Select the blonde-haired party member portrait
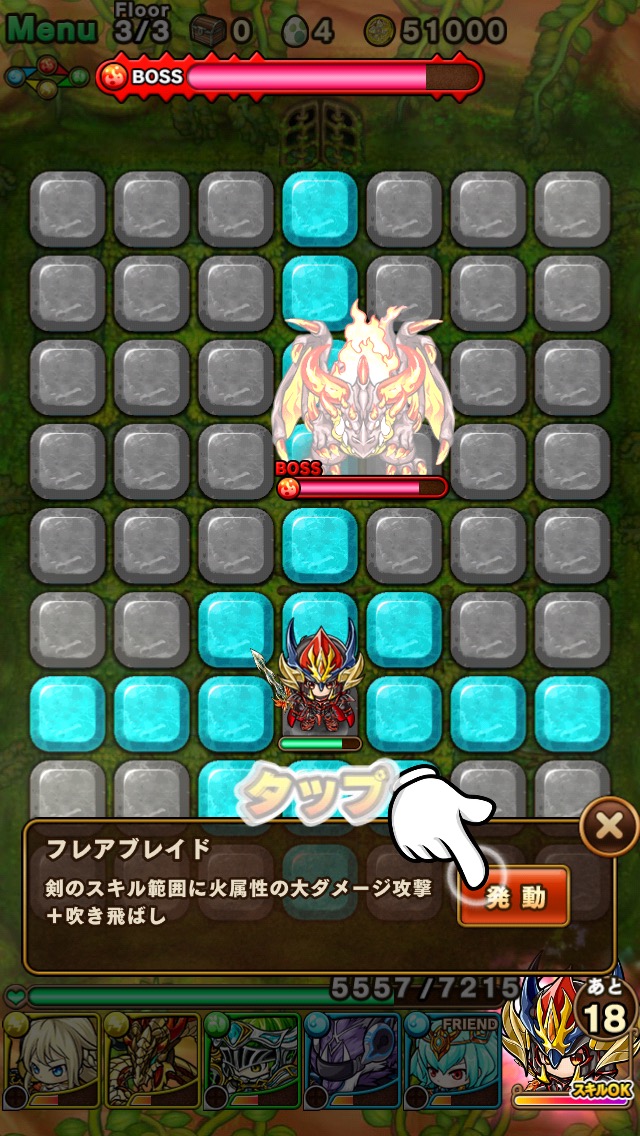 click(x=52, y=1060)
